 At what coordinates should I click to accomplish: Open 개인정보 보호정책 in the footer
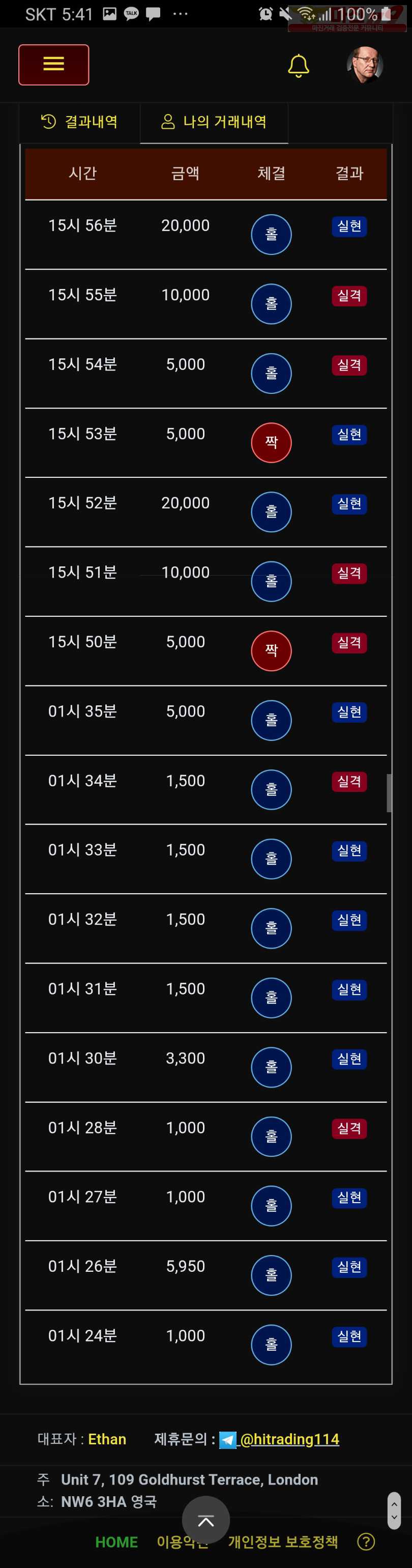point(283,1541)
